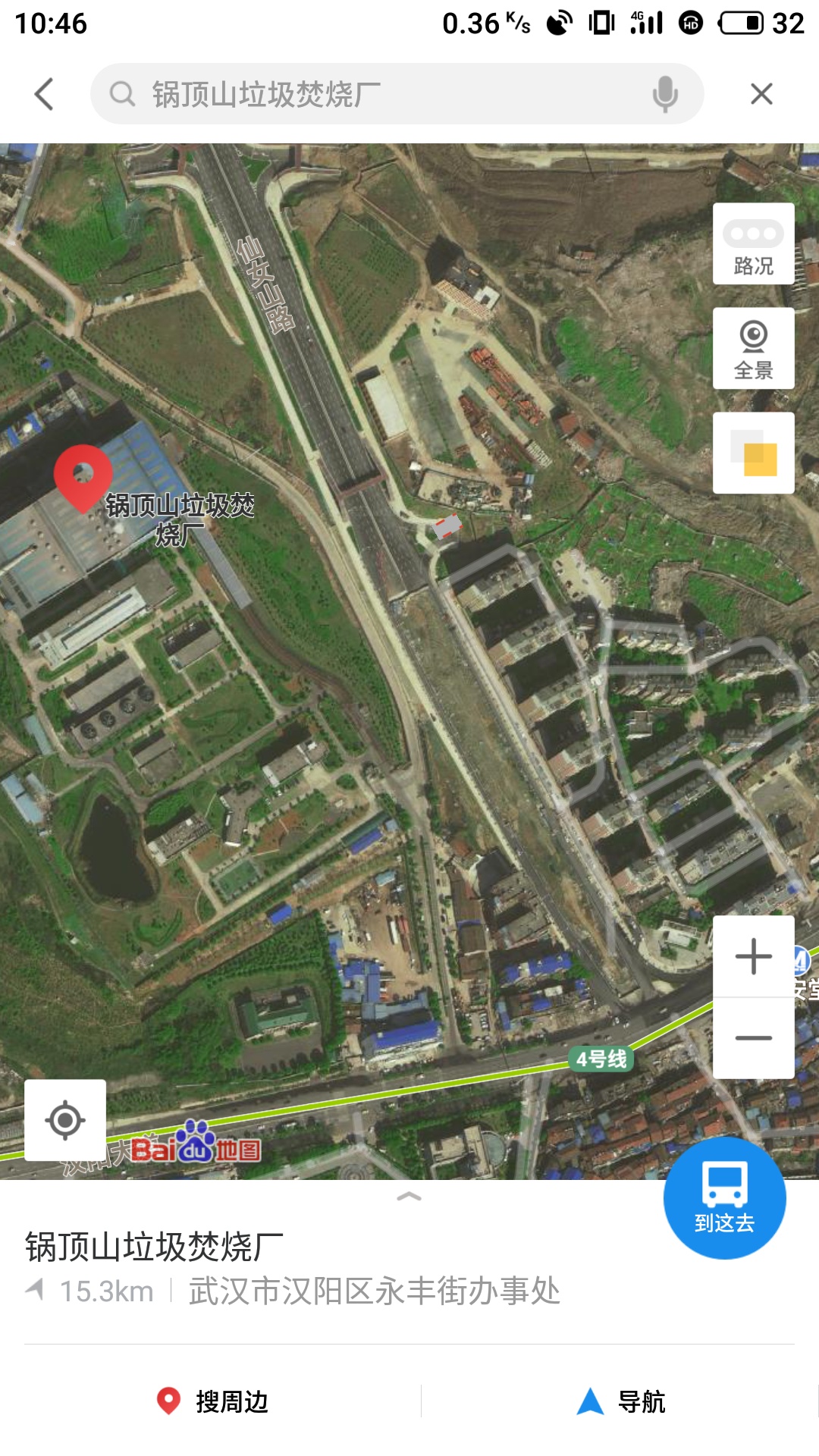Start voice search with the microphone
Screen dimensions: 819x1456
[665, 94]
